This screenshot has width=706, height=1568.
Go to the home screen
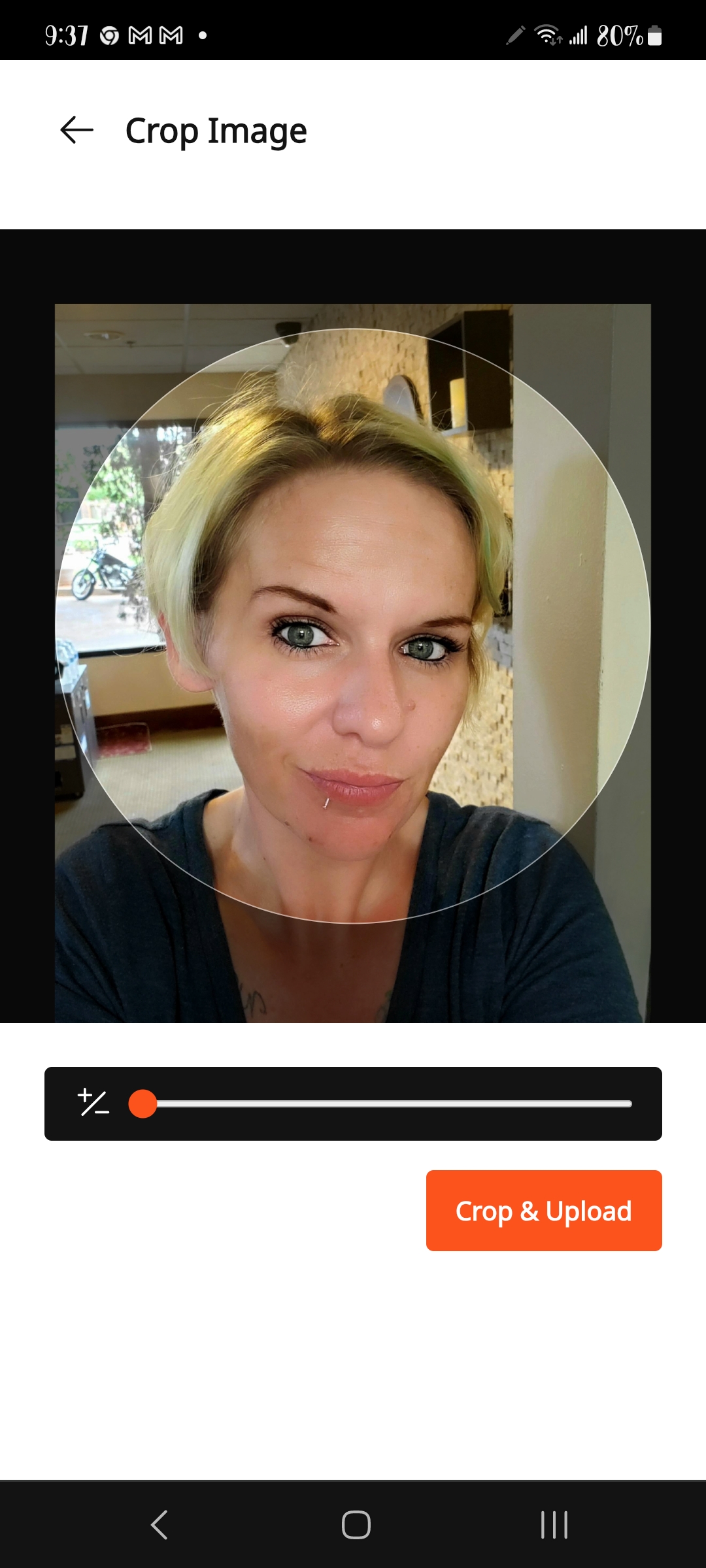[x=356, y=1525]
